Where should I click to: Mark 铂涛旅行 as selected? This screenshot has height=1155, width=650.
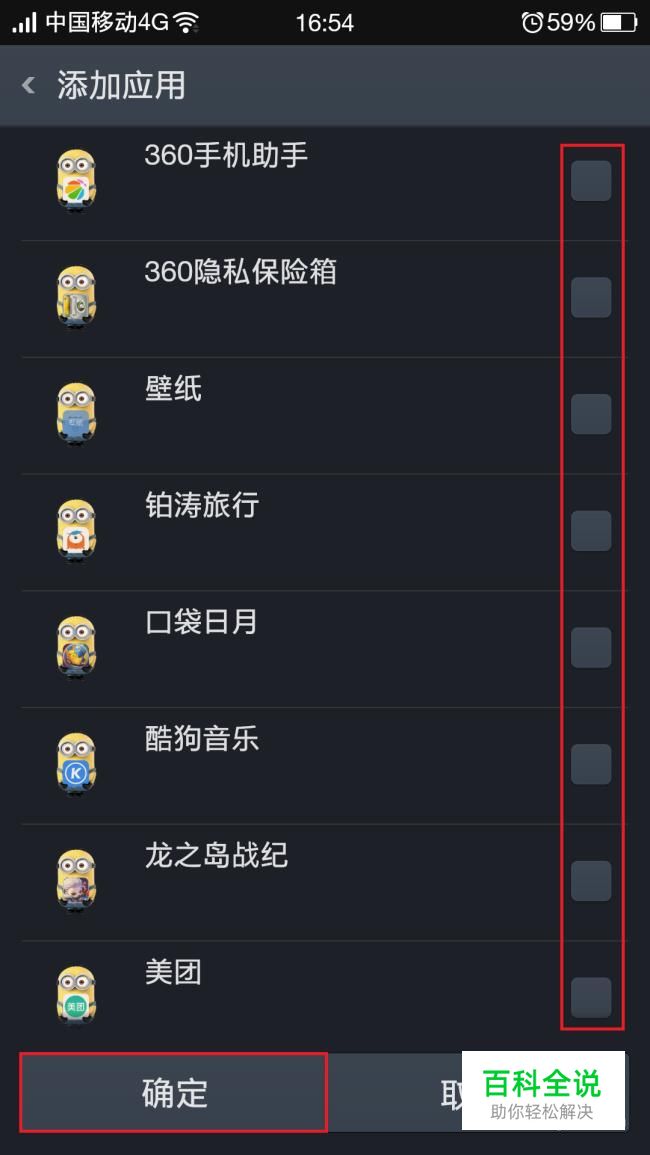coord(590,531)
